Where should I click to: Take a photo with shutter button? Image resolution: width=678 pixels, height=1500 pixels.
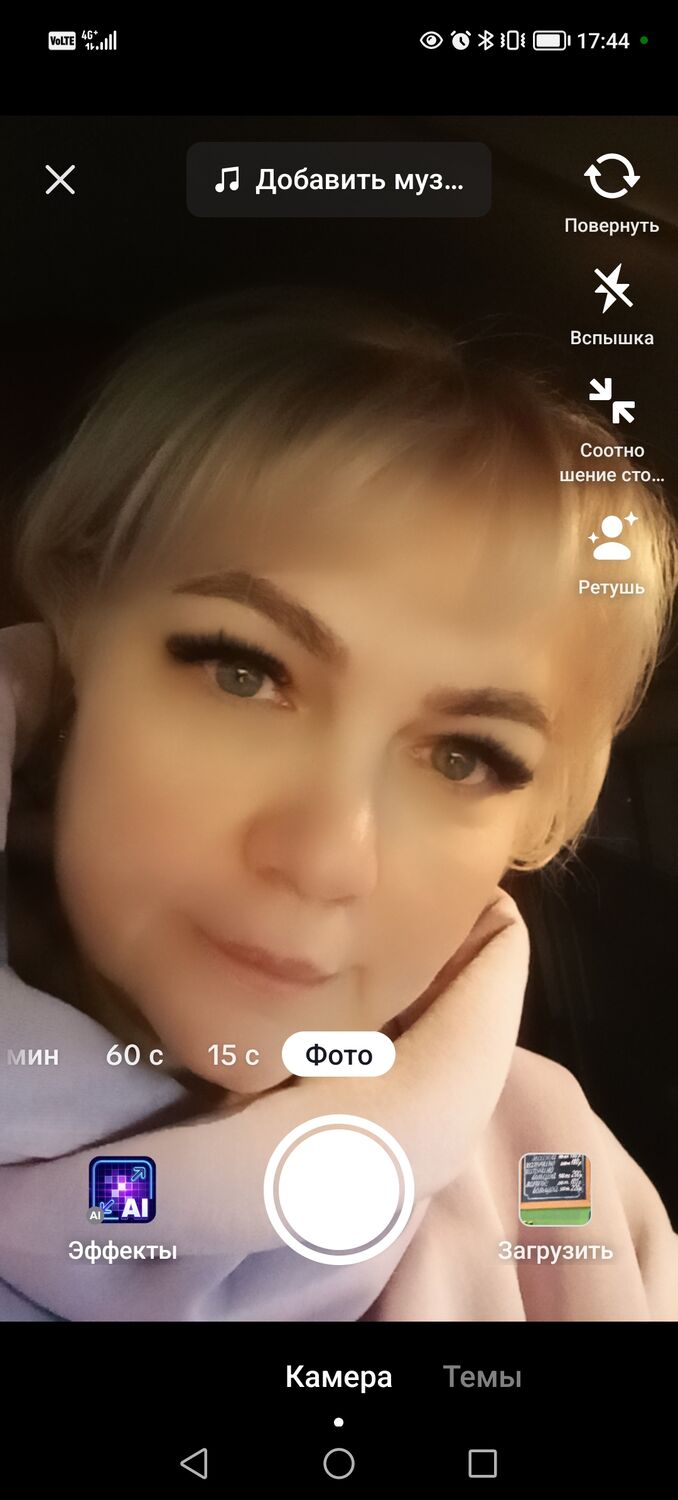(339, 1190)
